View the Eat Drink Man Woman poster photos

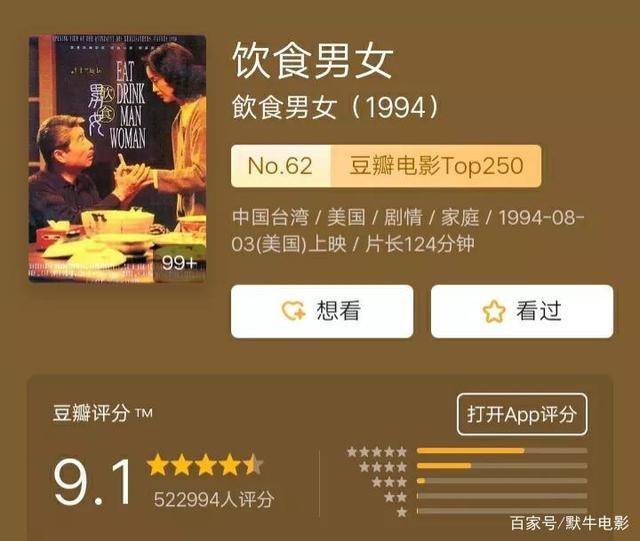[117, 158]
